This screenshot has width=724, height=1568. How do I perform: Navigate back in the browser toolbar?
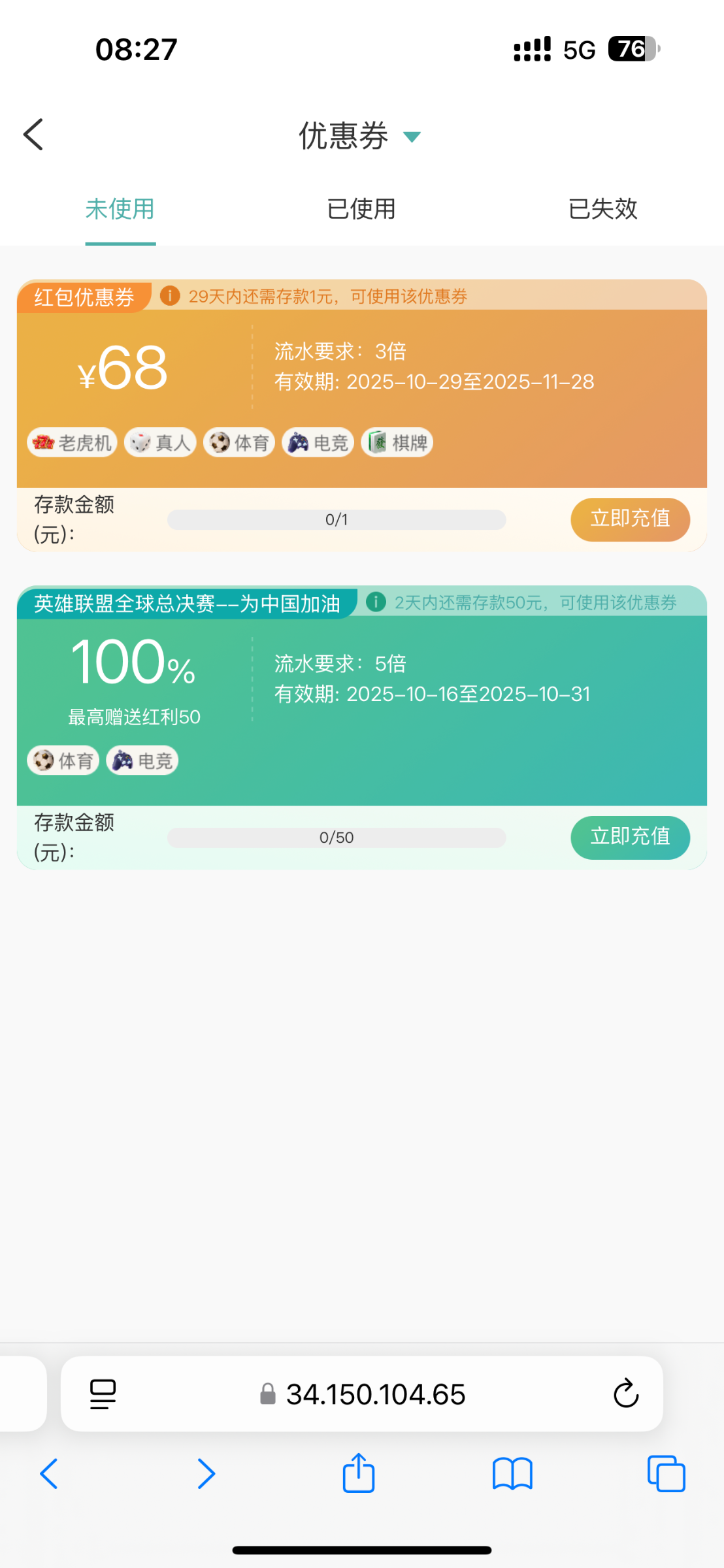(49, 1474)
